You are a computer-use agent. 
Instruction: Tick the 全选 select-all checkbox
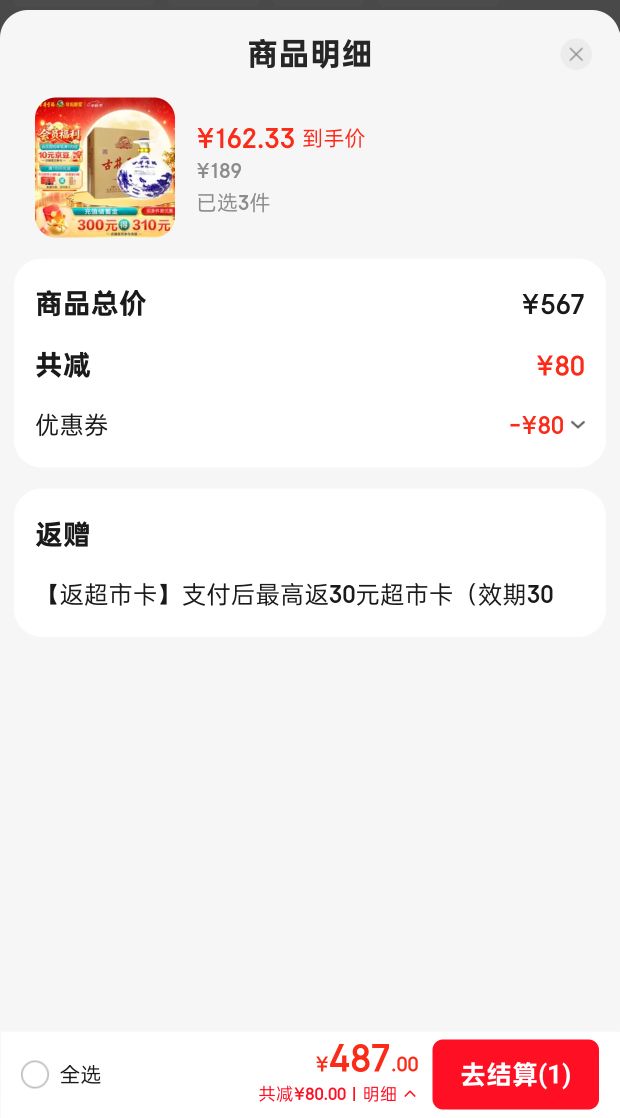click(35, 1074)
